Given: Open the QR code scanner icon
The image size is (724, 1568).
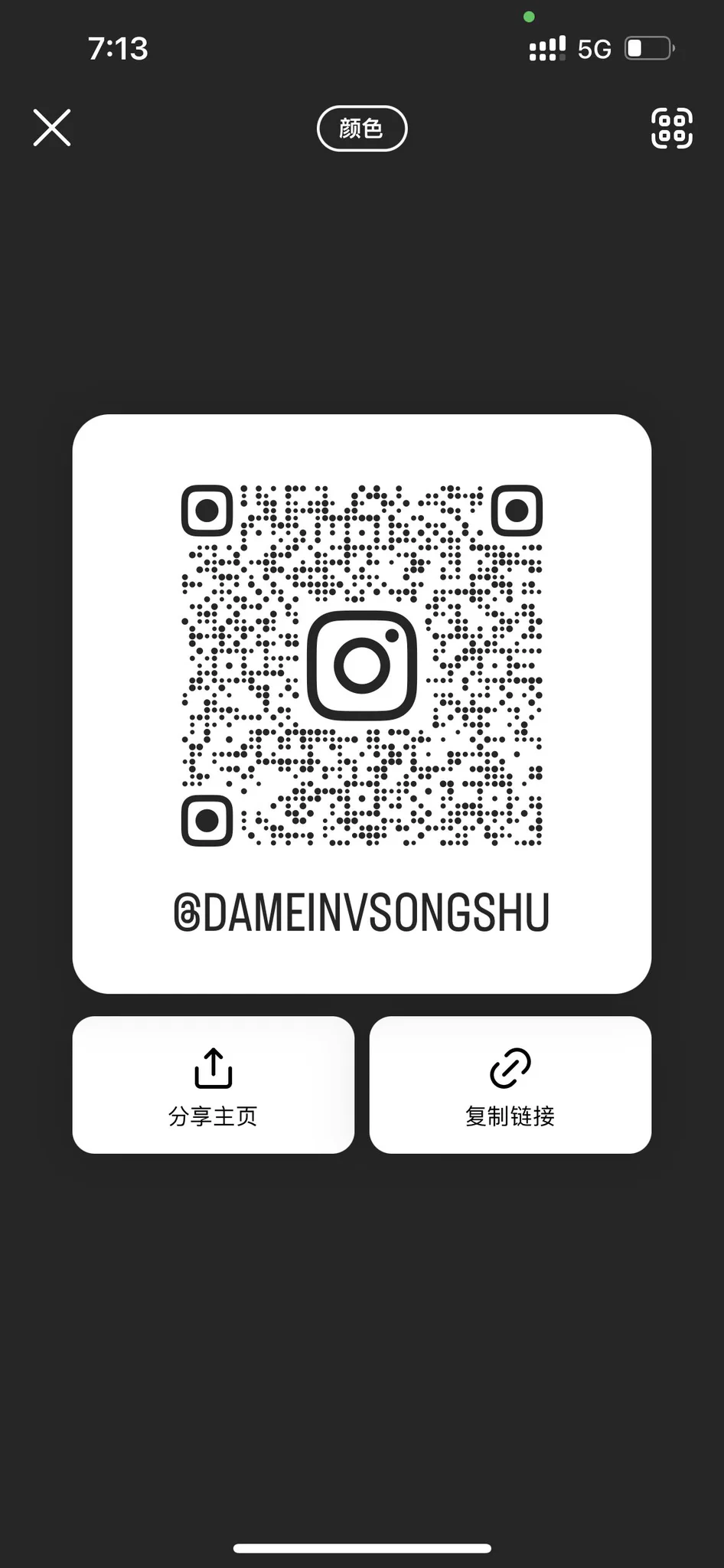Looking at the screenshot, I should pos(671,128).
